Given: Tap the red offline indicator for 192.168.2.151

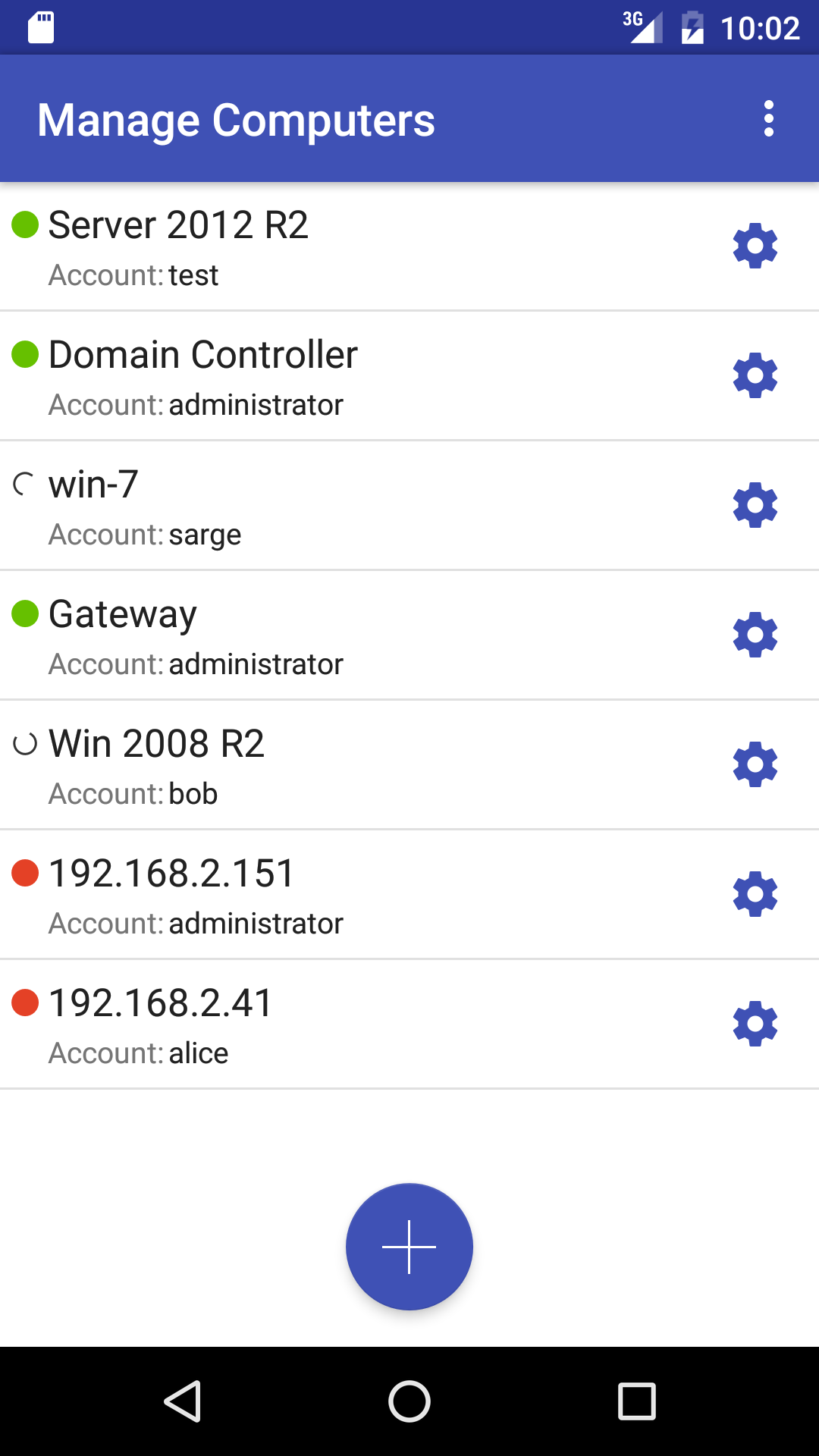Looking at the screenshot, I should tap(24, 874).
